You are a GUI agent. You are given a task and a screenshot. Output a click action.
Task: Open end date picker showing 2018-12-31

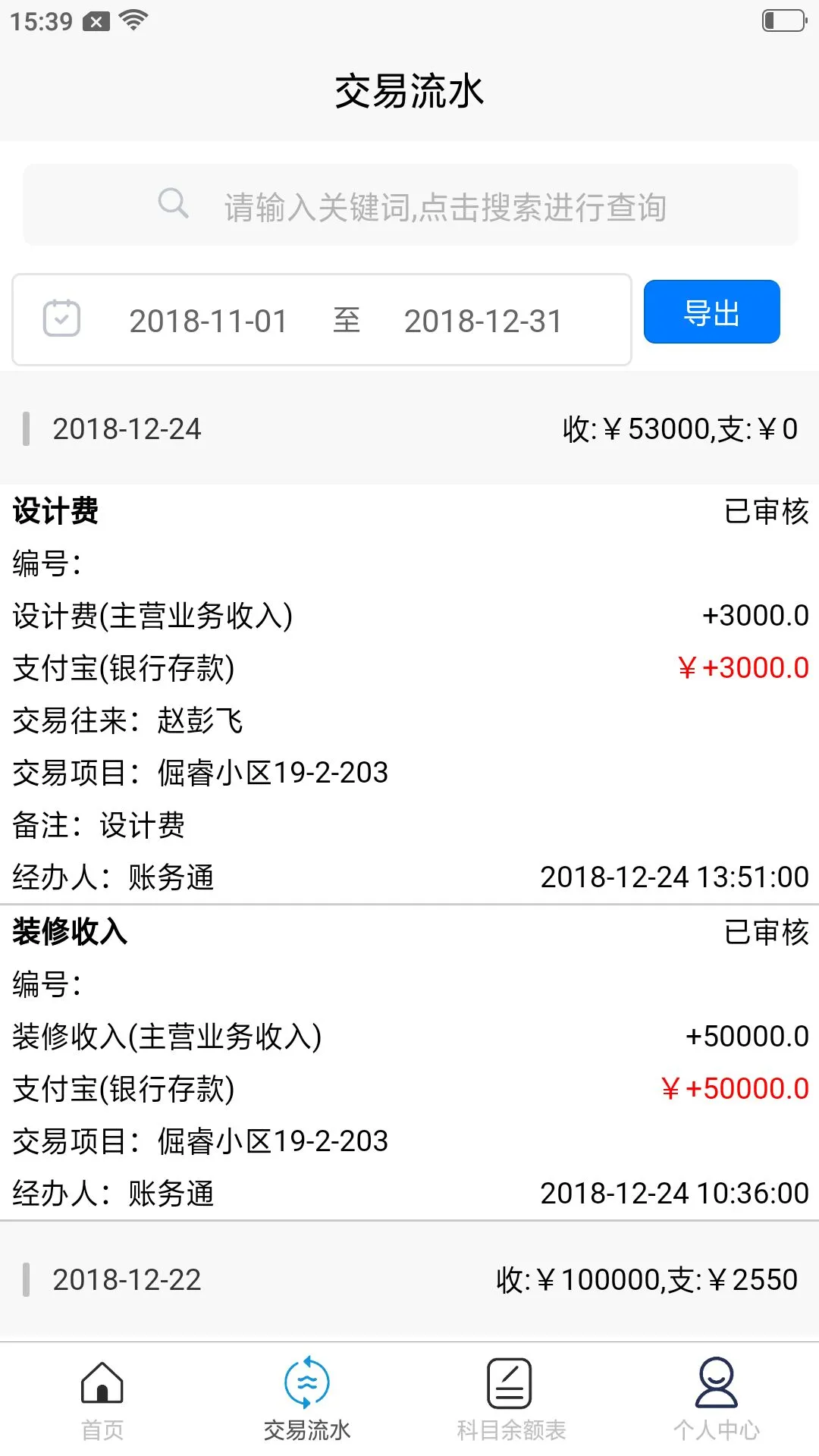pos(482,320)
